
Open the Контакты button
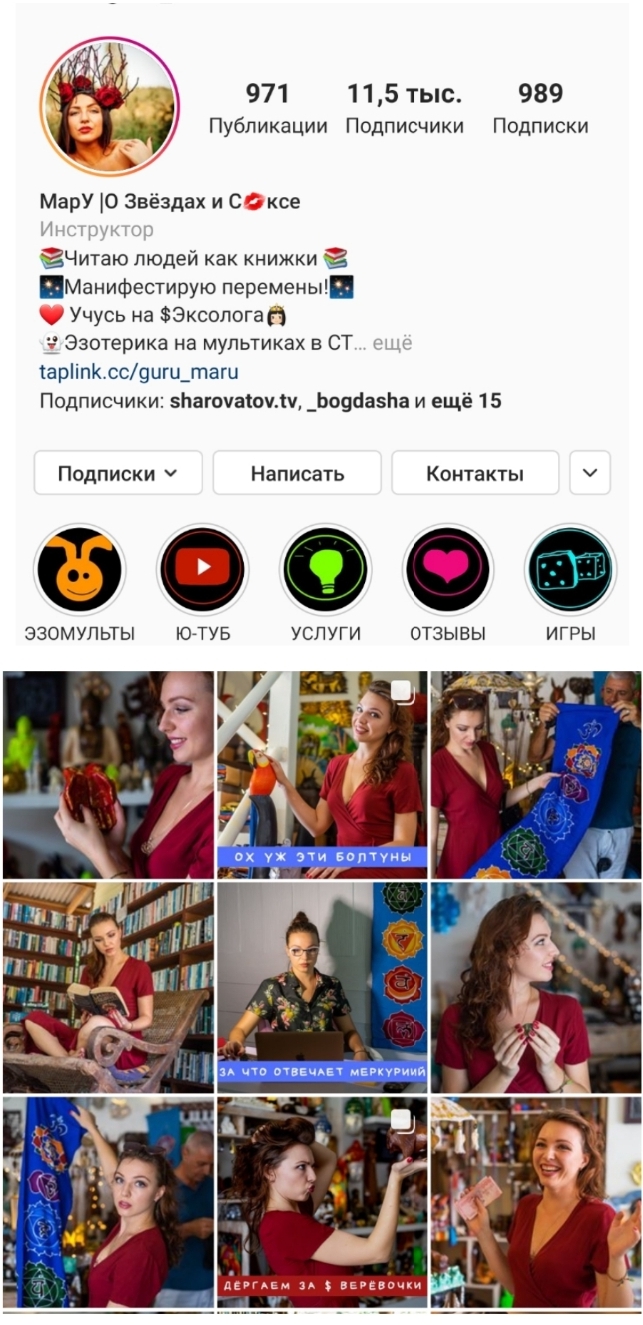(x=475, y=473)
